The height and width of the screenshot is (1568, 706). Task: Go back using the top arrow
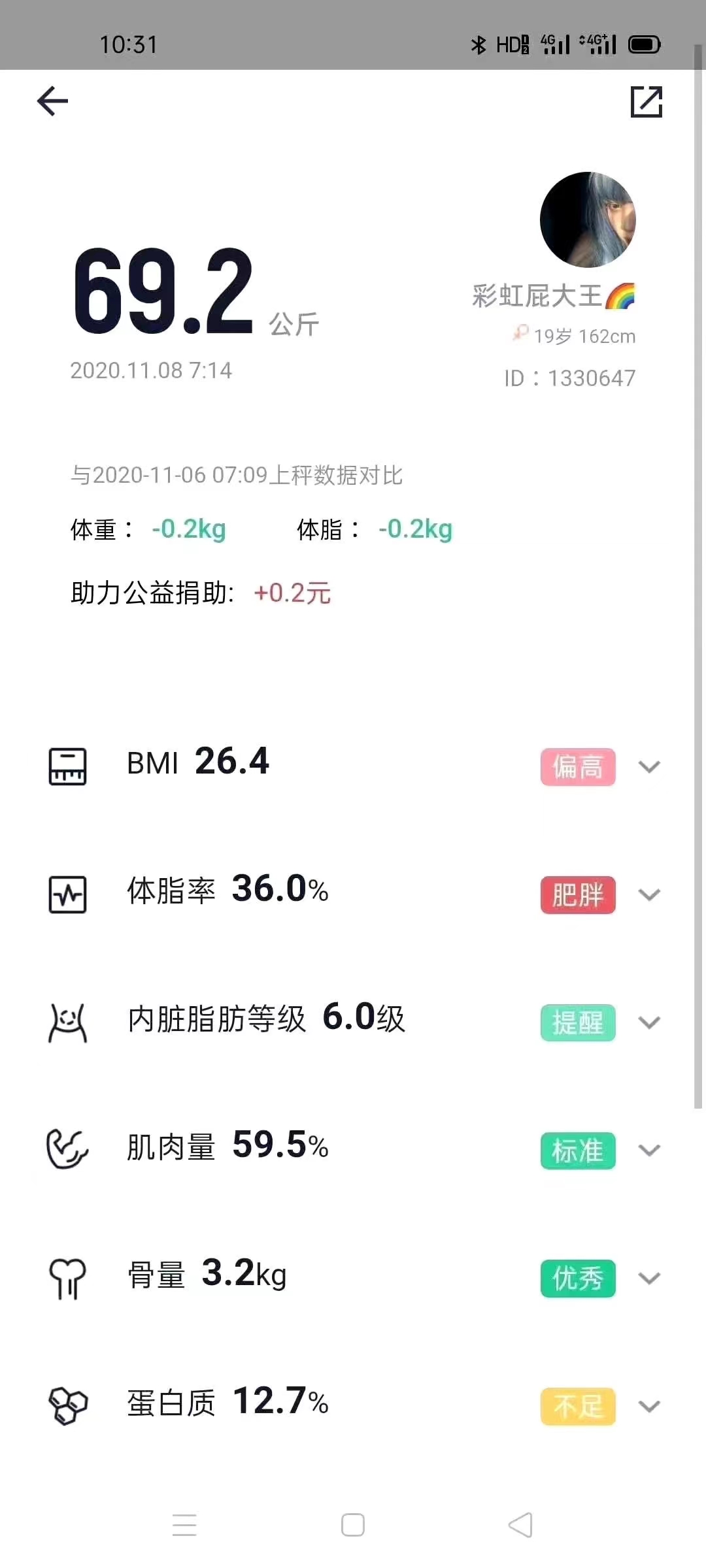[52, 101]
